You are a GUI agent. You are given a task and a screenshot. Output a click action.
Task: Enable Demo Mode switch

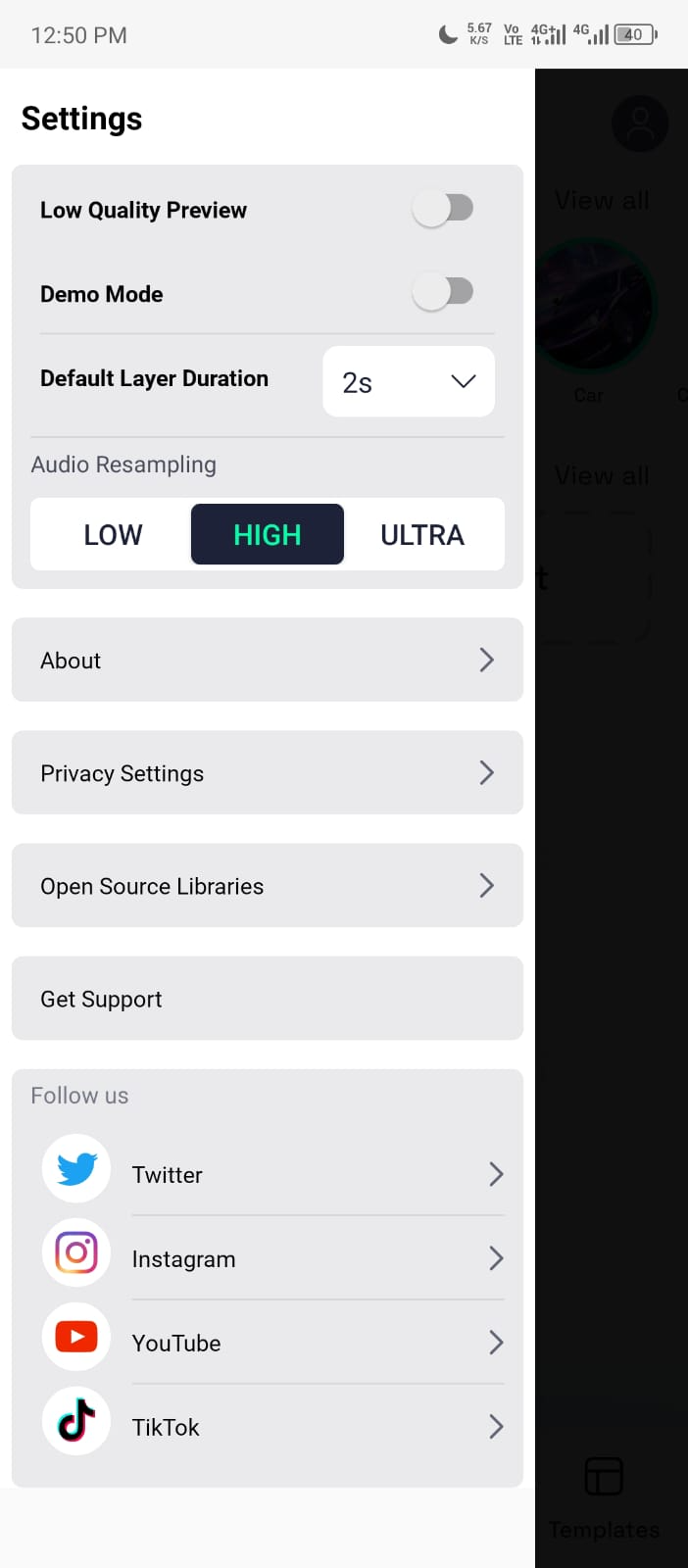(443, 292)
